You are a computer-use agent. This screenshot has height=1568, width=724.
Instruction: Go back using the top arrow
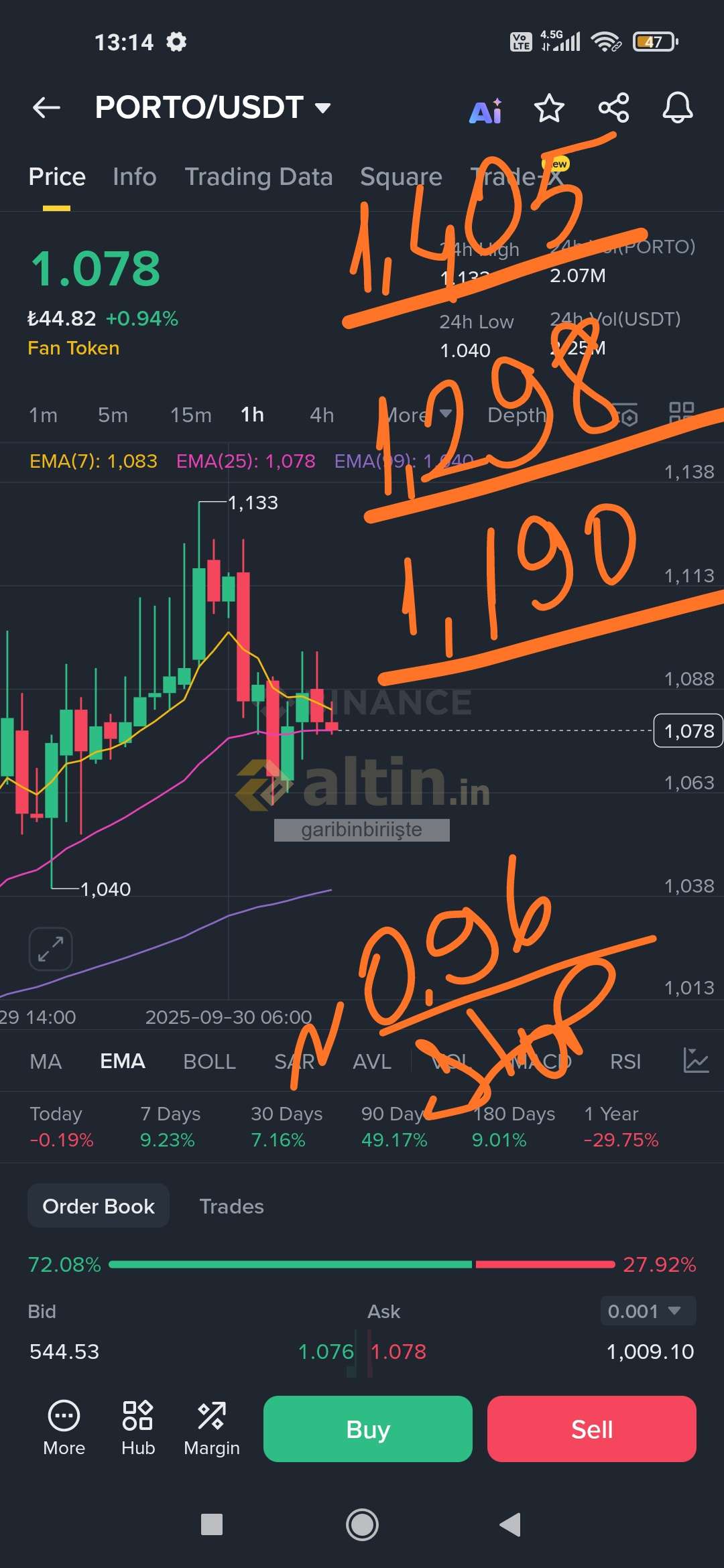point(46,107)
